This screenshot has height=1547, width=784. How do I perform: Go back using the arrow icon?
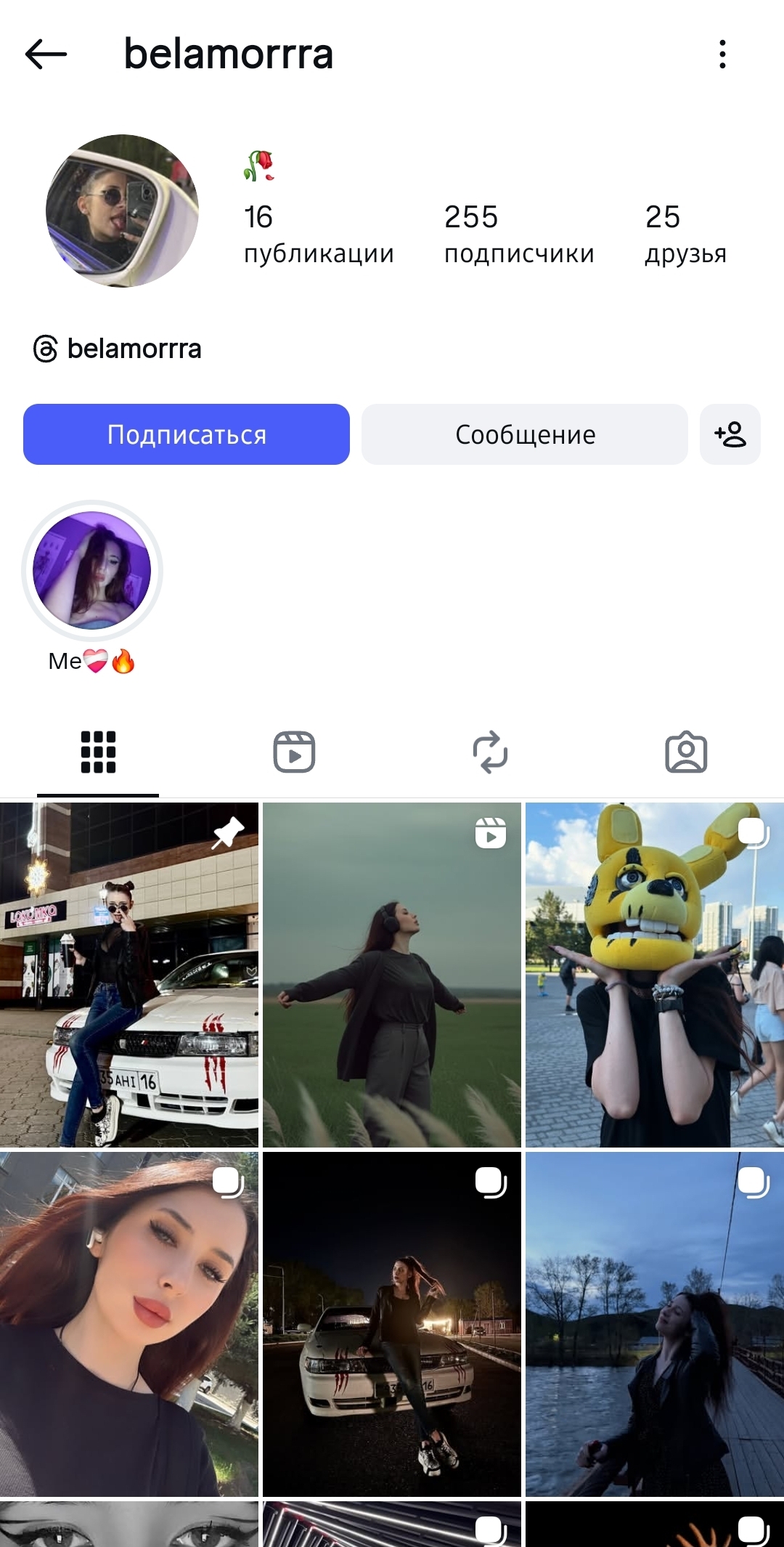pyautogui.click(x=46, y=54)
